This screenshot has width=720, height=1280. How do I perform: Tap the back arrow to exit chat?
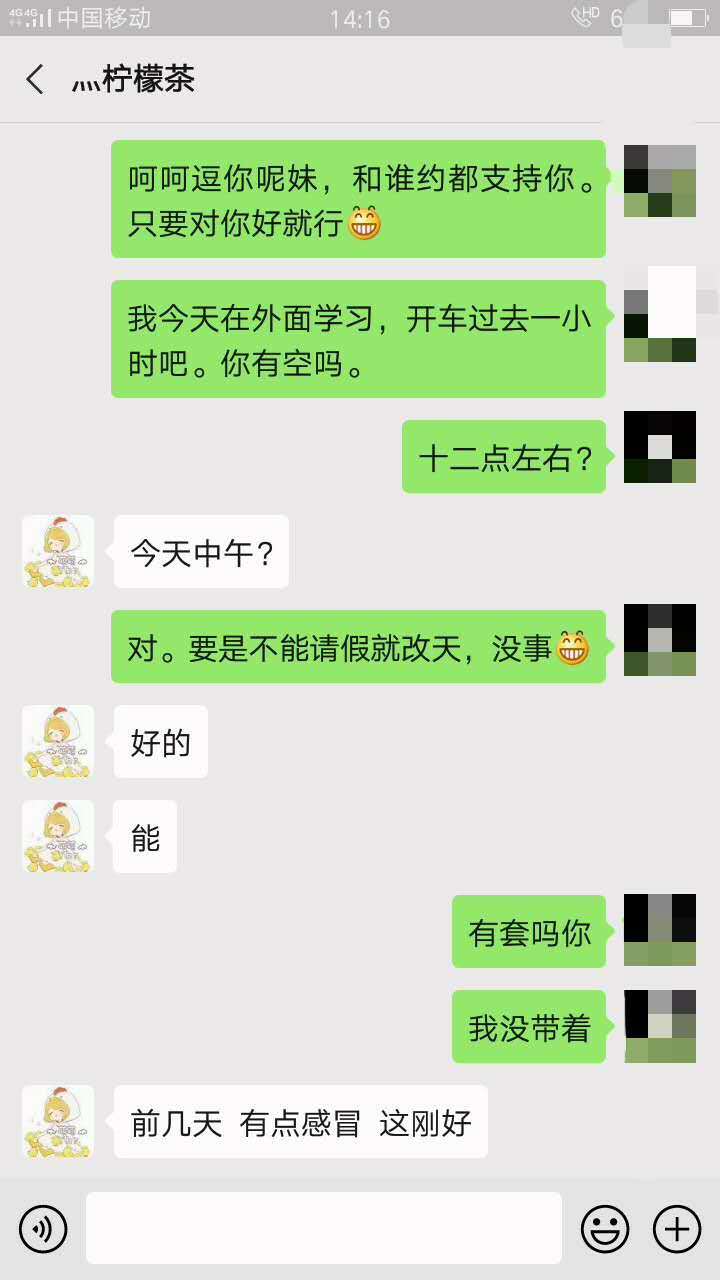(33, 79)
